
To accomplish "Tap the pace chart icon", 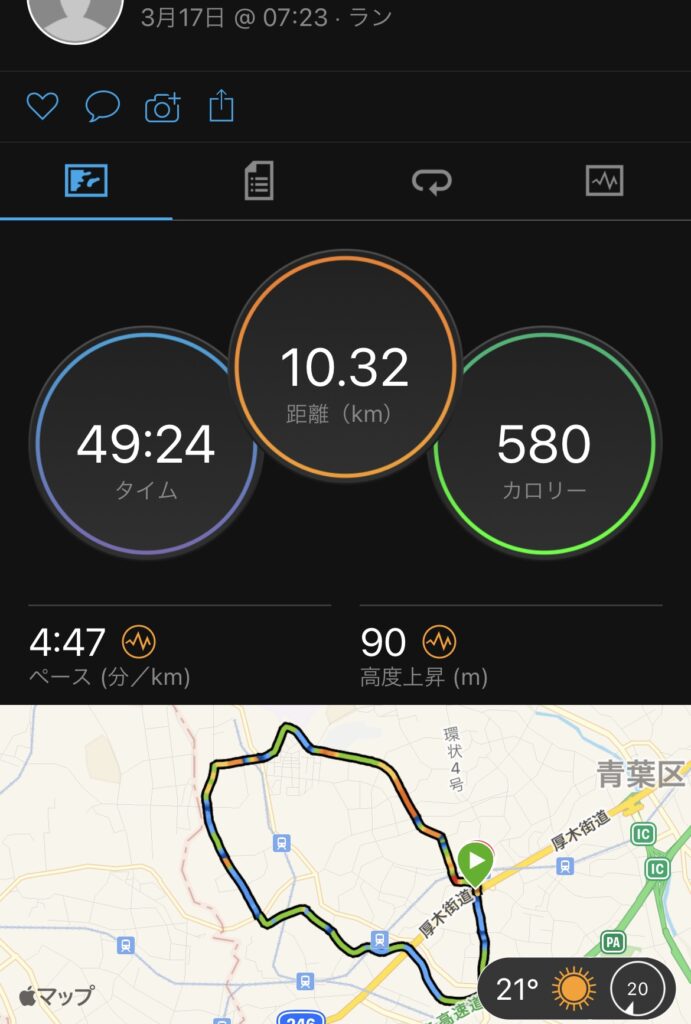I will 139,641.
